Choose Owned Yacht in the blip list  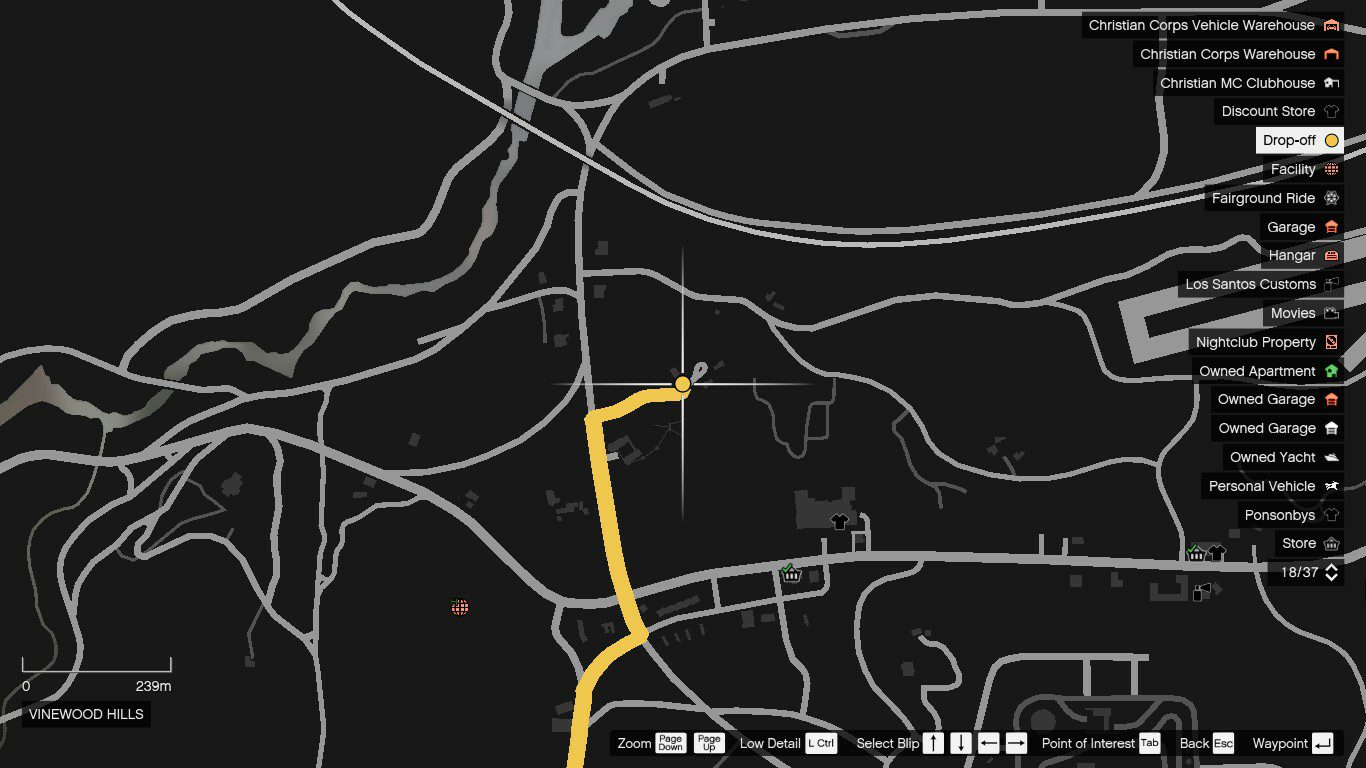coord(1283,457)
